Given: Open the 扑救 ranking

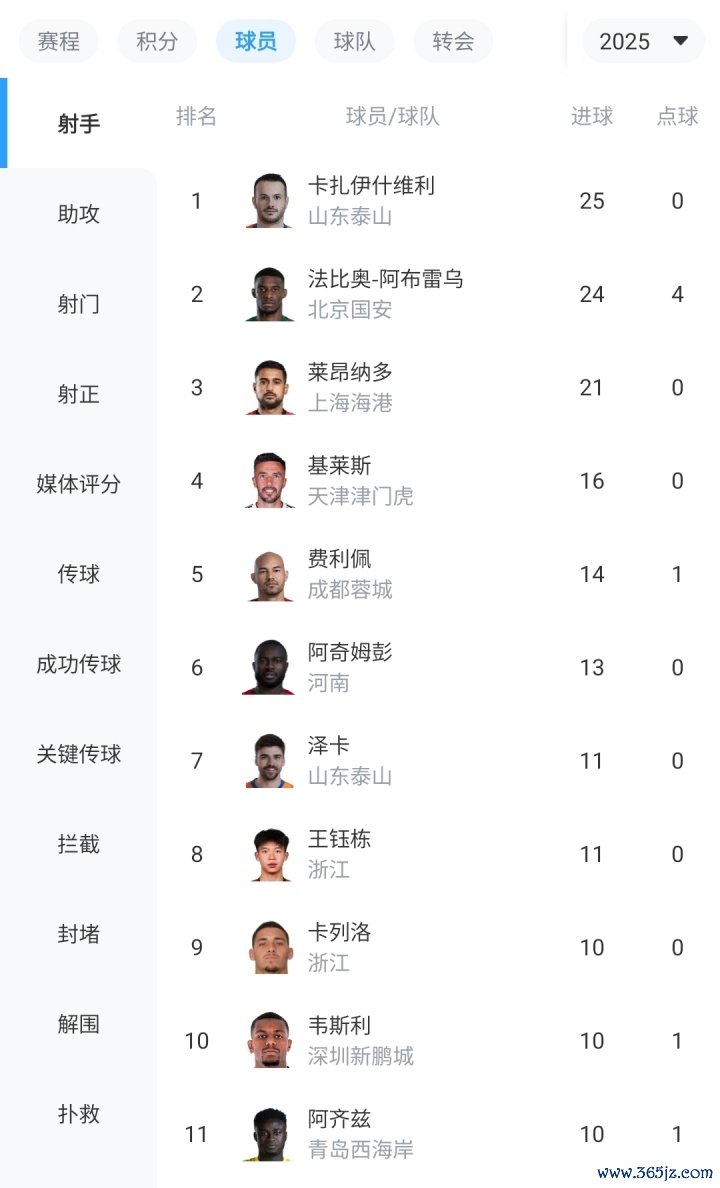Looking at the screenshot, I should tap(78, 1114).
